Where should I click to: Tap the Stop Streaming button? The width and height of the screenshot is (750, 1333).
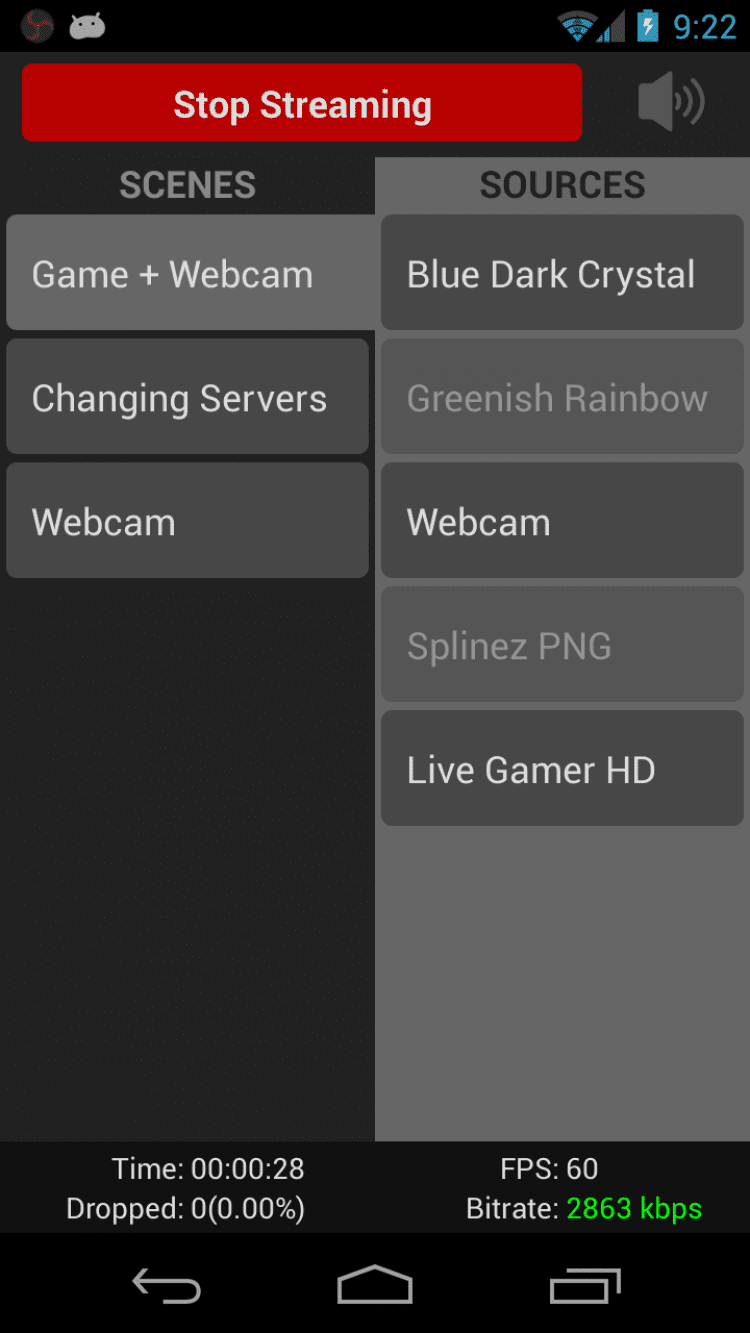pos(302,103)
